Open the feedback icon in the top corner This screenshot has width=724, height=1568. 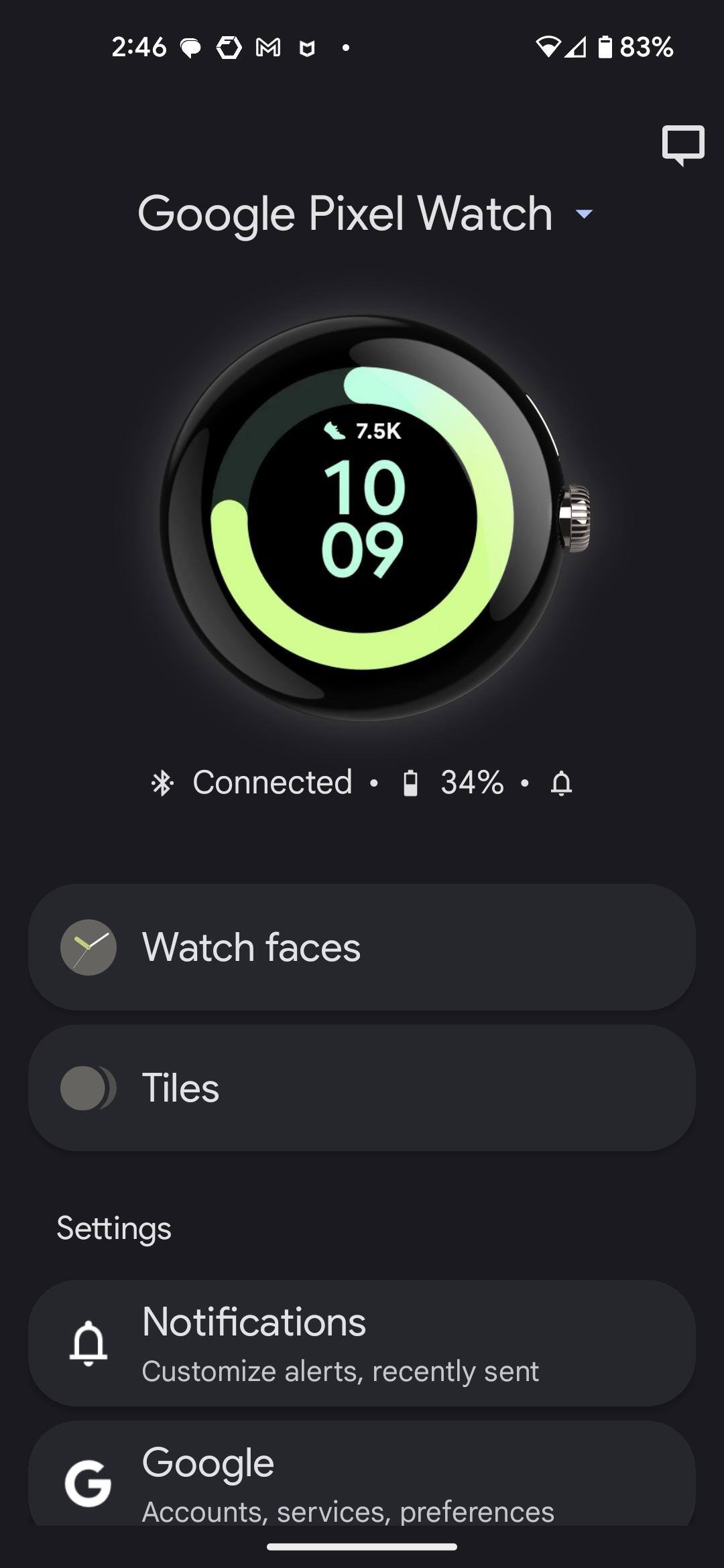tap(683, 145)
